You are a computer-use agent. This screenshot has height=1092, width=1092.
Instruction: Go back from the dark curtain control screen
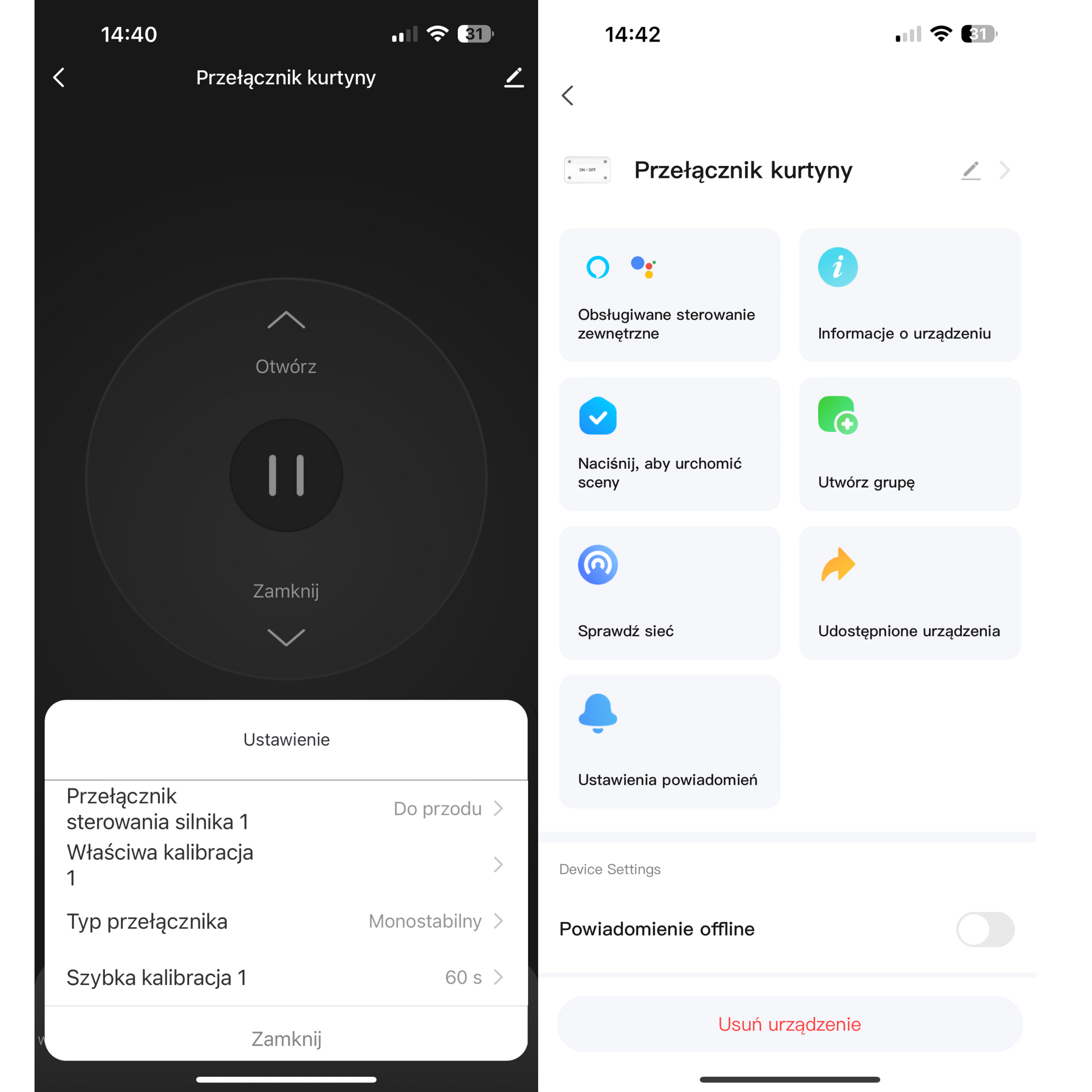pos(59,77)
